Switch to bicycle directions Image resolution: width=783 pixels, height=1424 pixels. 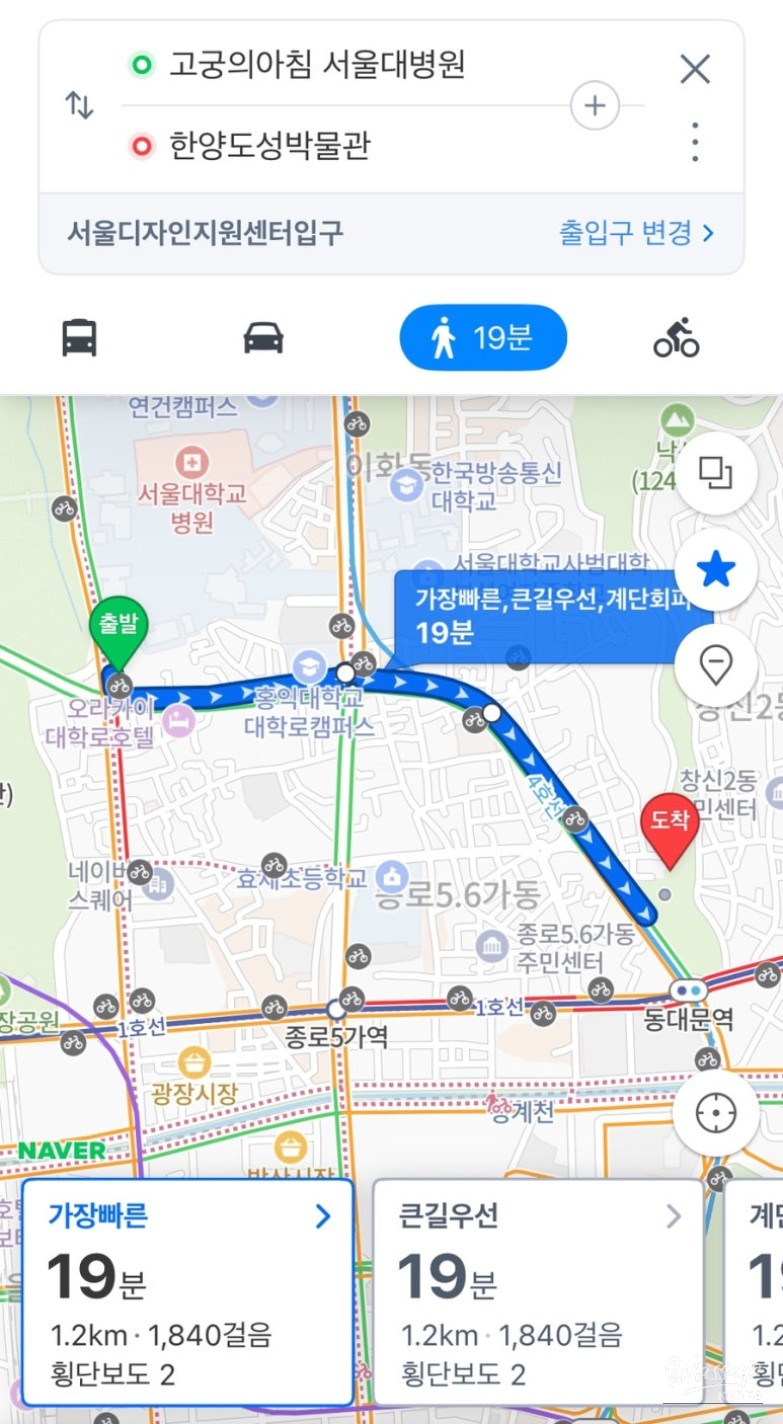click(677, 338)
